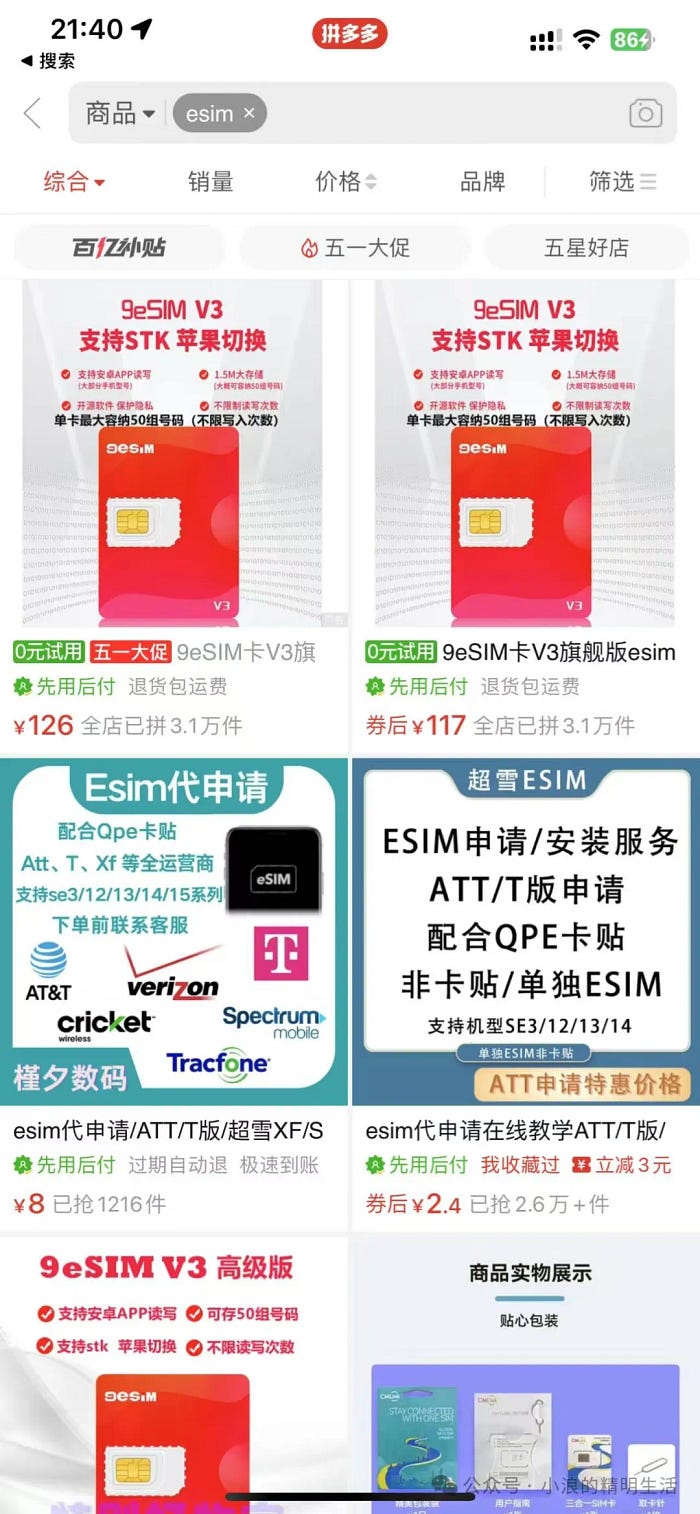Remove the esim search tag
Image resolution: width=700 pixels, height=1514 pixels.
coord(249,113)
